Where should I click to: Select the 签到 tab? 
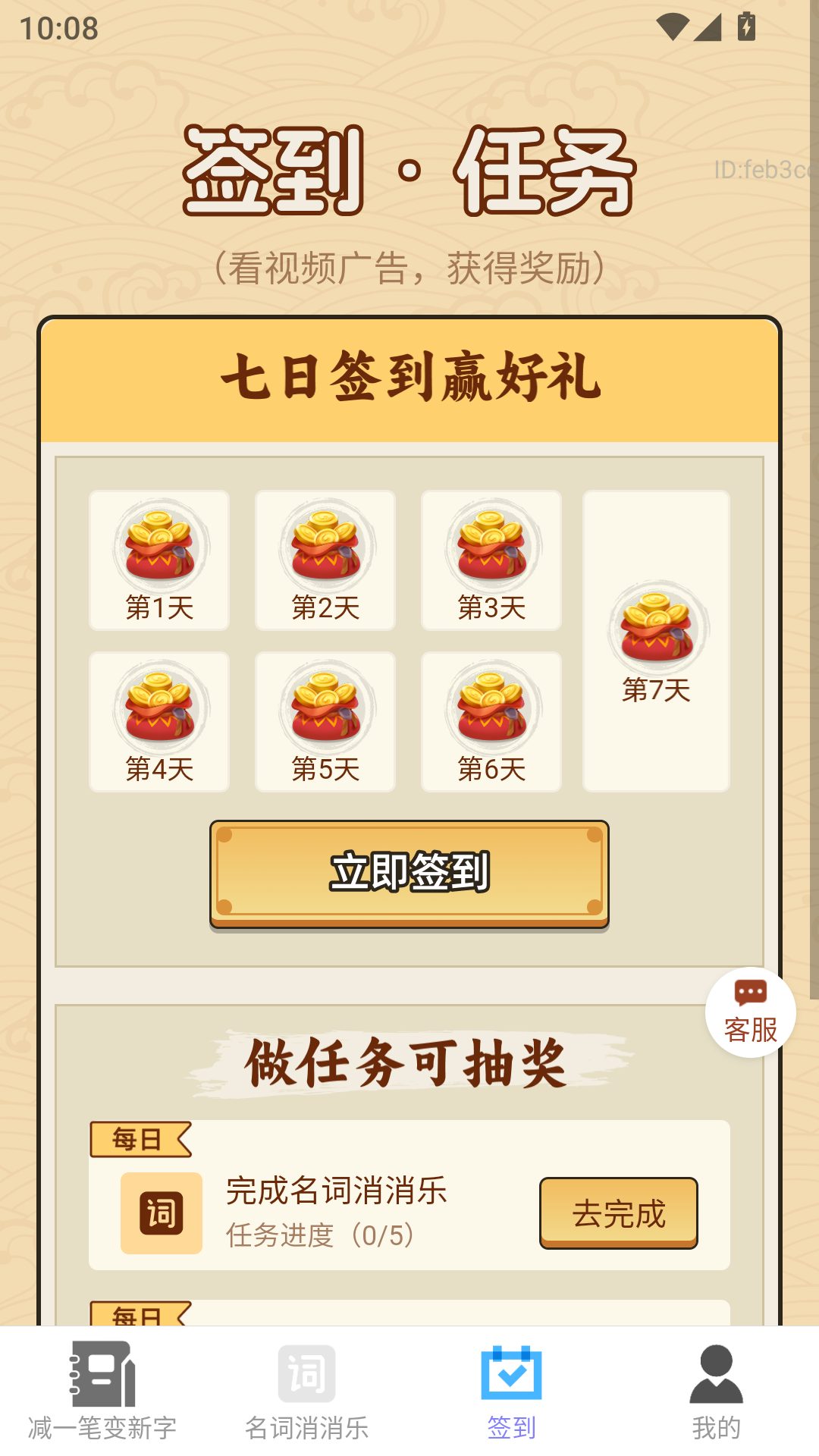tap(511, 1392)
